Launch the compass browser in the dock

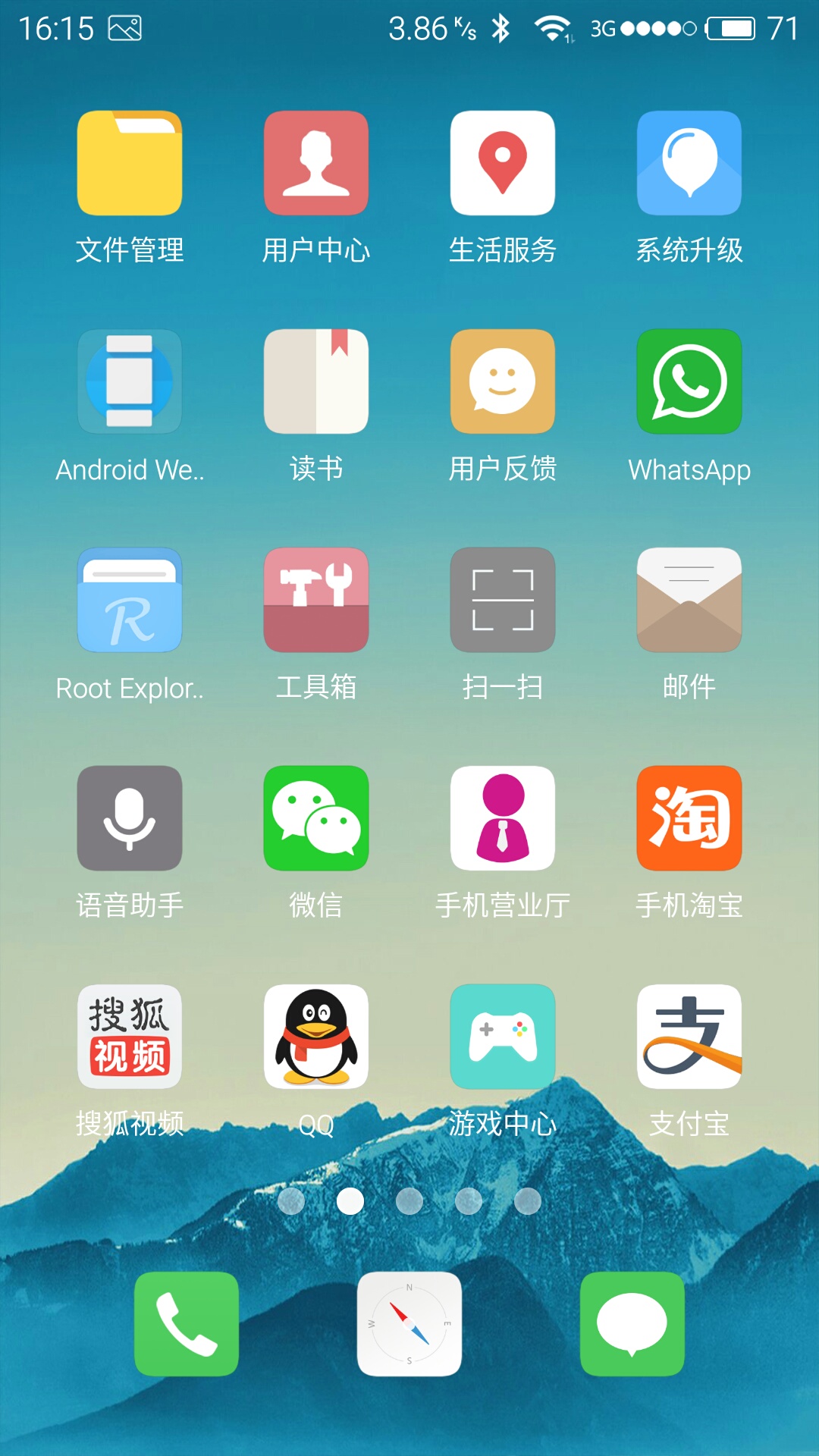pyautogui.click(x=409, y=1324)
